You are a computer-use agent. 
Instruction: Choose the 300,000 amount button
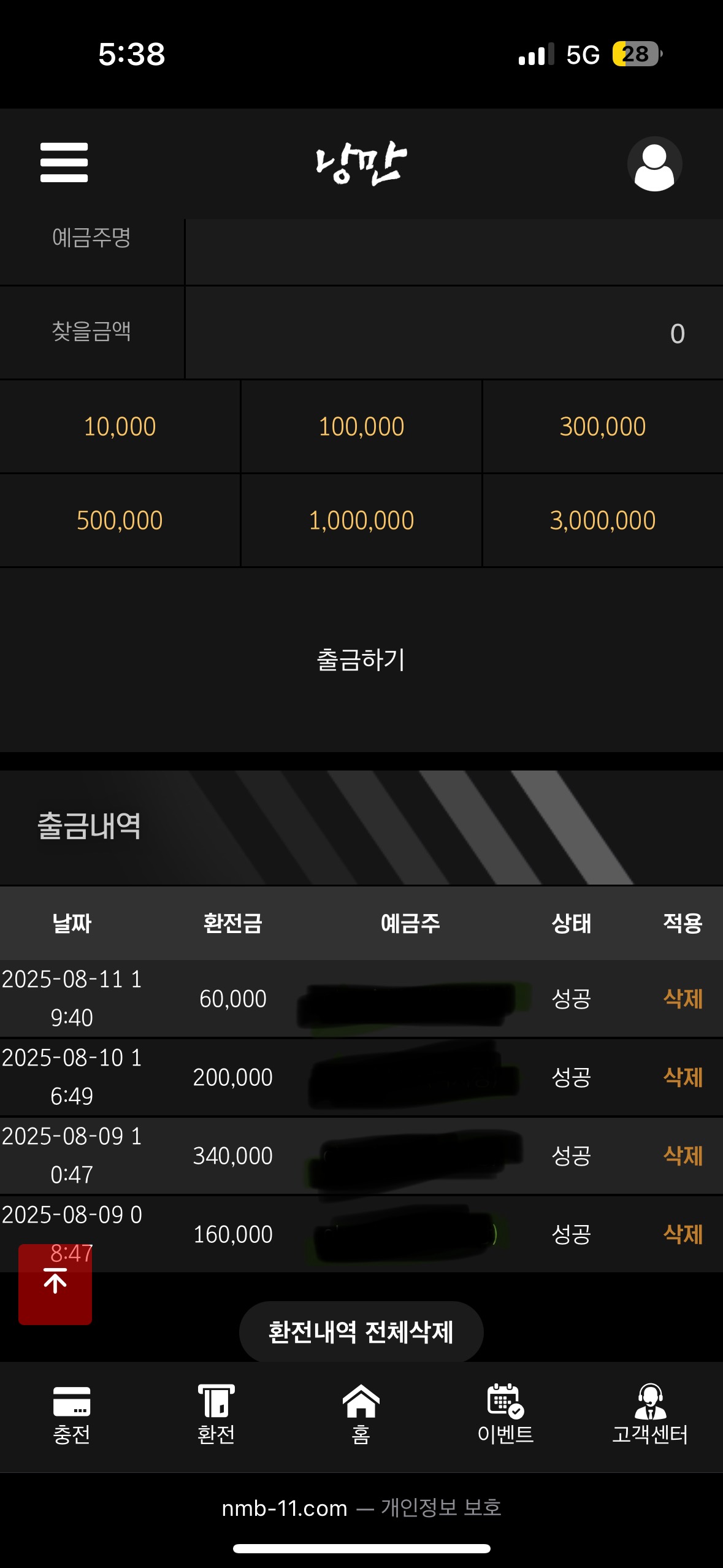[x=602, y=427]
